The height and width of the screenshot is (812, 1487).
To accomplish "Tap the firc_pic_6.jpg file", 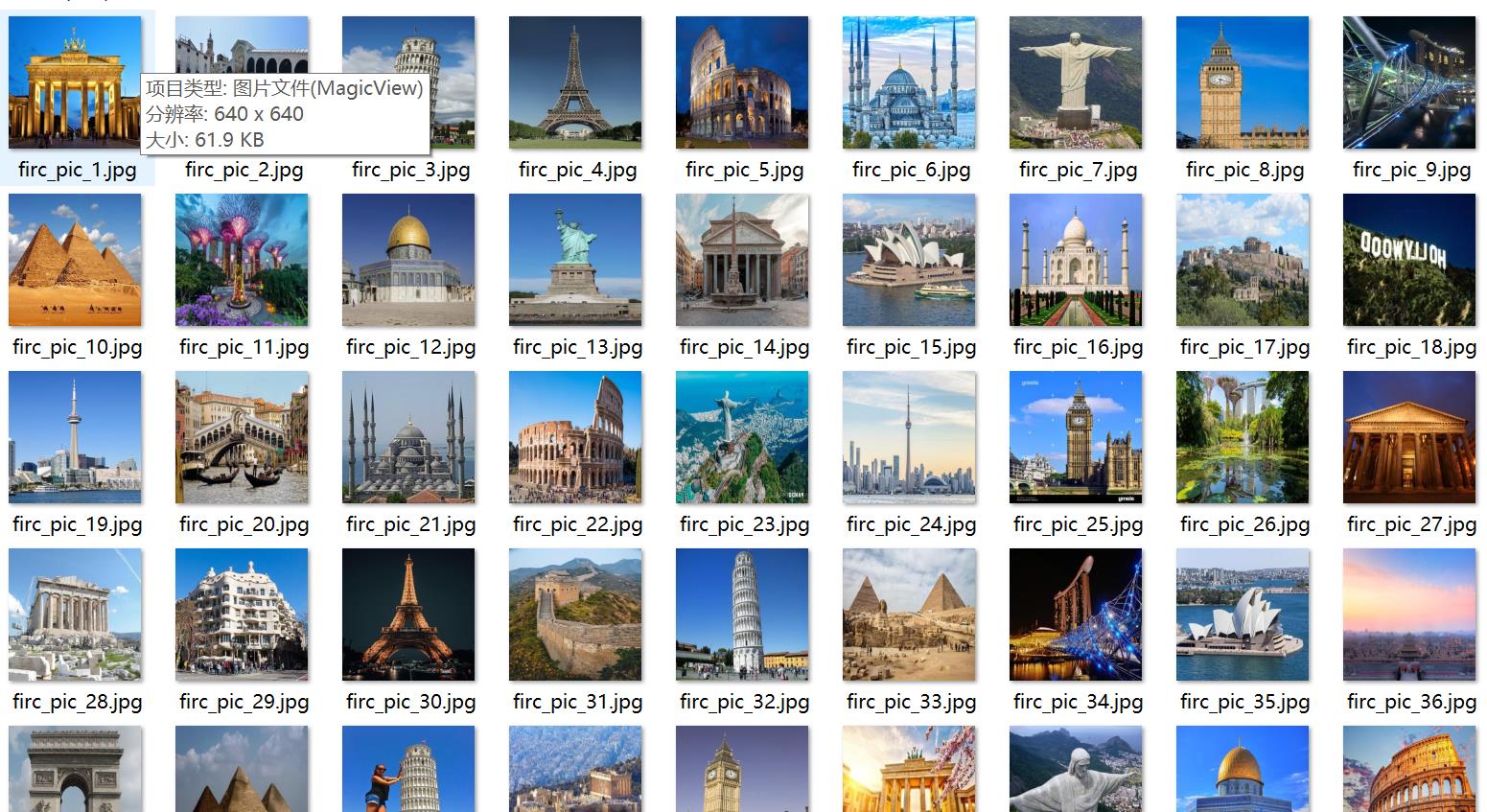I will pyautogui.click(x=909, y=82).
